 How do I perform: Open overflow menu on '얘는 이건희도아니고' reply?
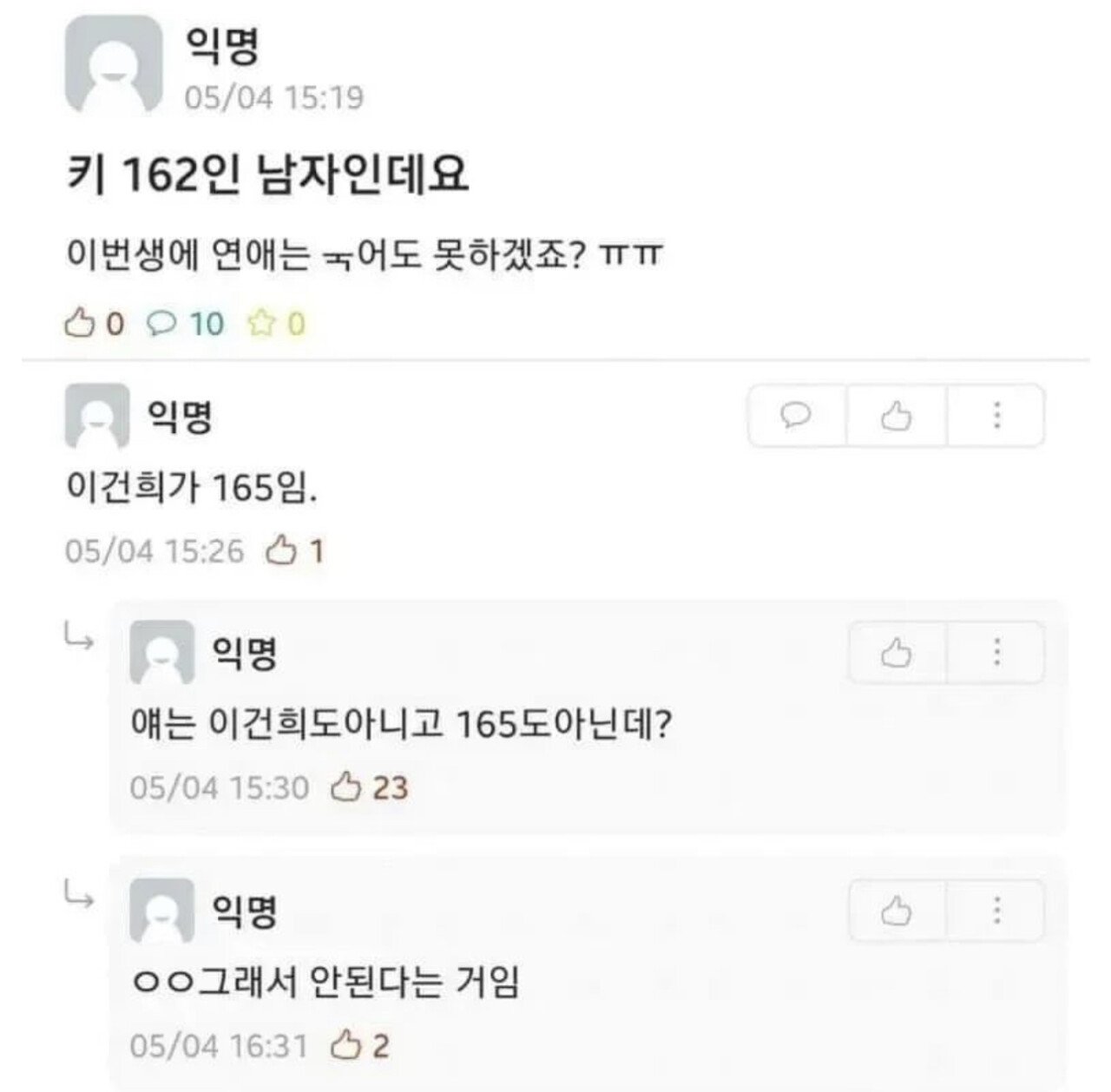(x=996, y=652)
